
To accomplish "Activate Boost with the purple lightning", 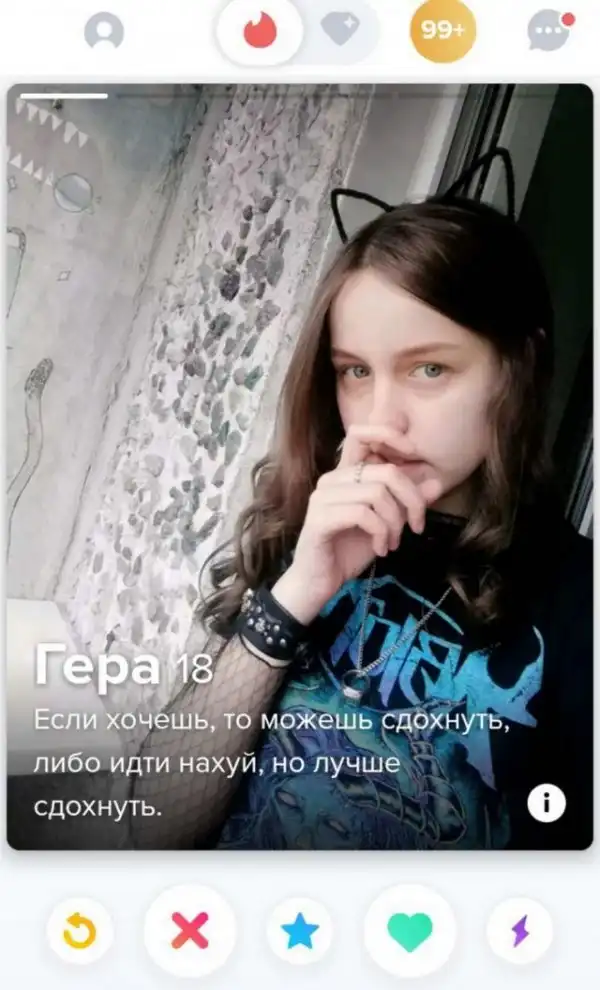I will tap(519, 932).
